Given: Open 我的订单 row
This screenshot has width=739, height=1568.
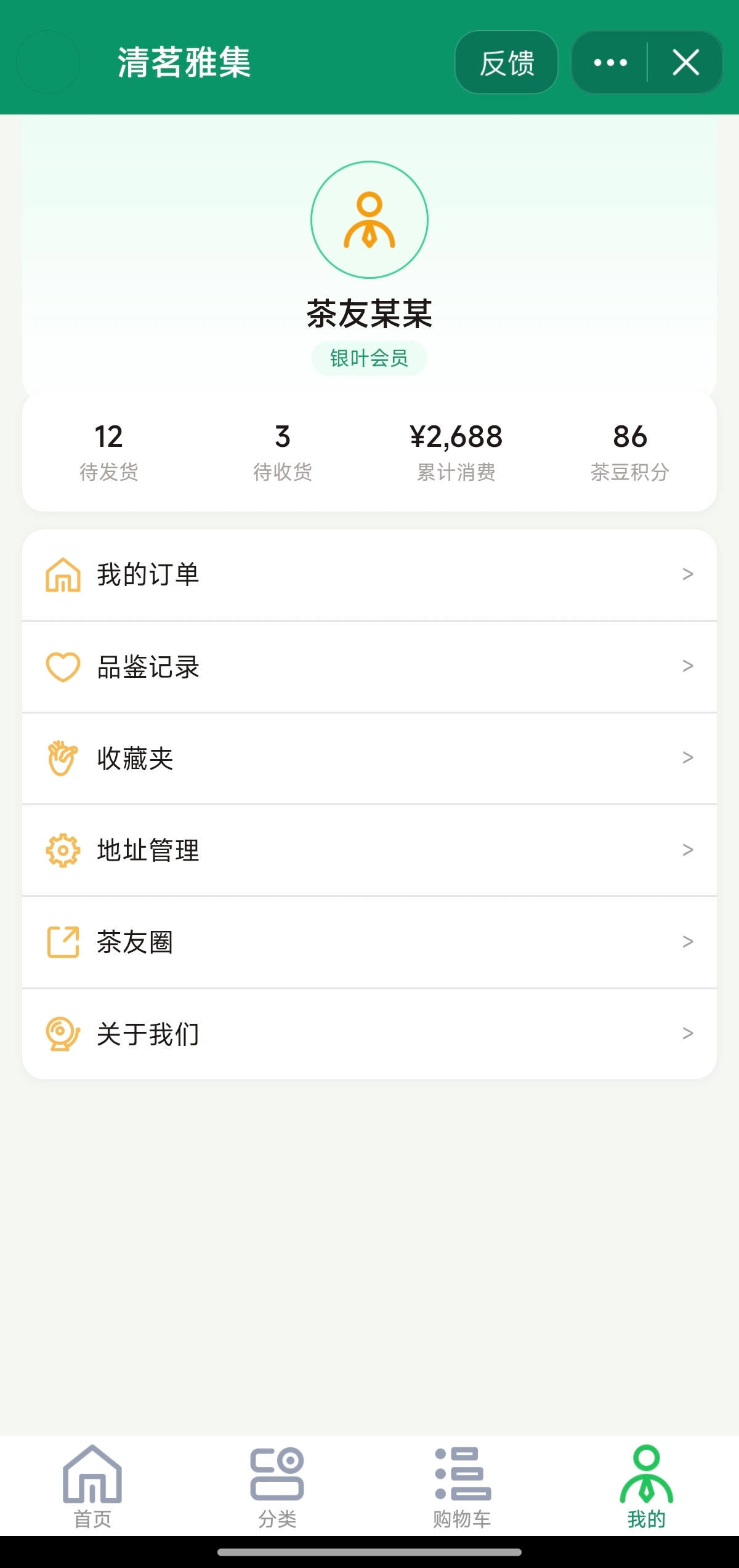Looking at the screenshot, I should 369,574.
